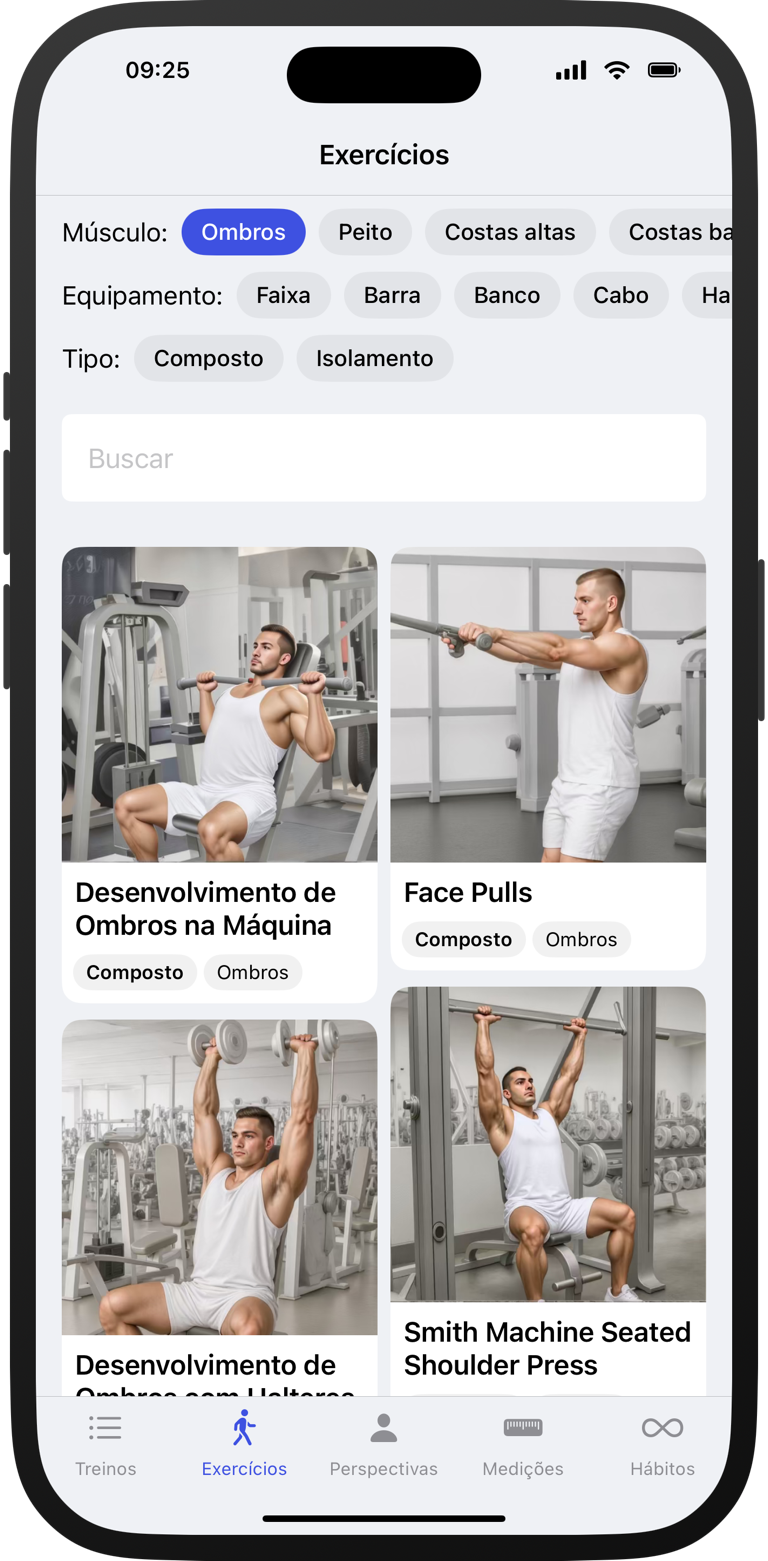
Task: Go to the Perspectivas tab
Action: click(383, 1445)
